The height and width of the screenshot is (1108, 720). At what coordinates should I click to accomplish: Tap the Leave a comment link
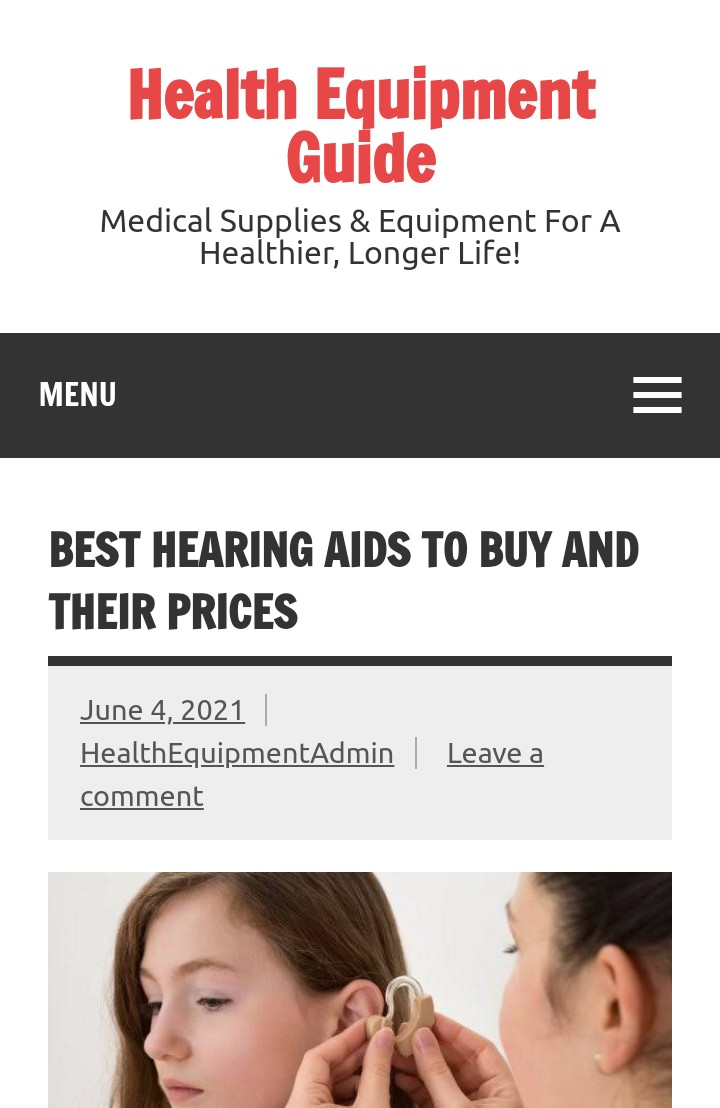click(495, 752)
